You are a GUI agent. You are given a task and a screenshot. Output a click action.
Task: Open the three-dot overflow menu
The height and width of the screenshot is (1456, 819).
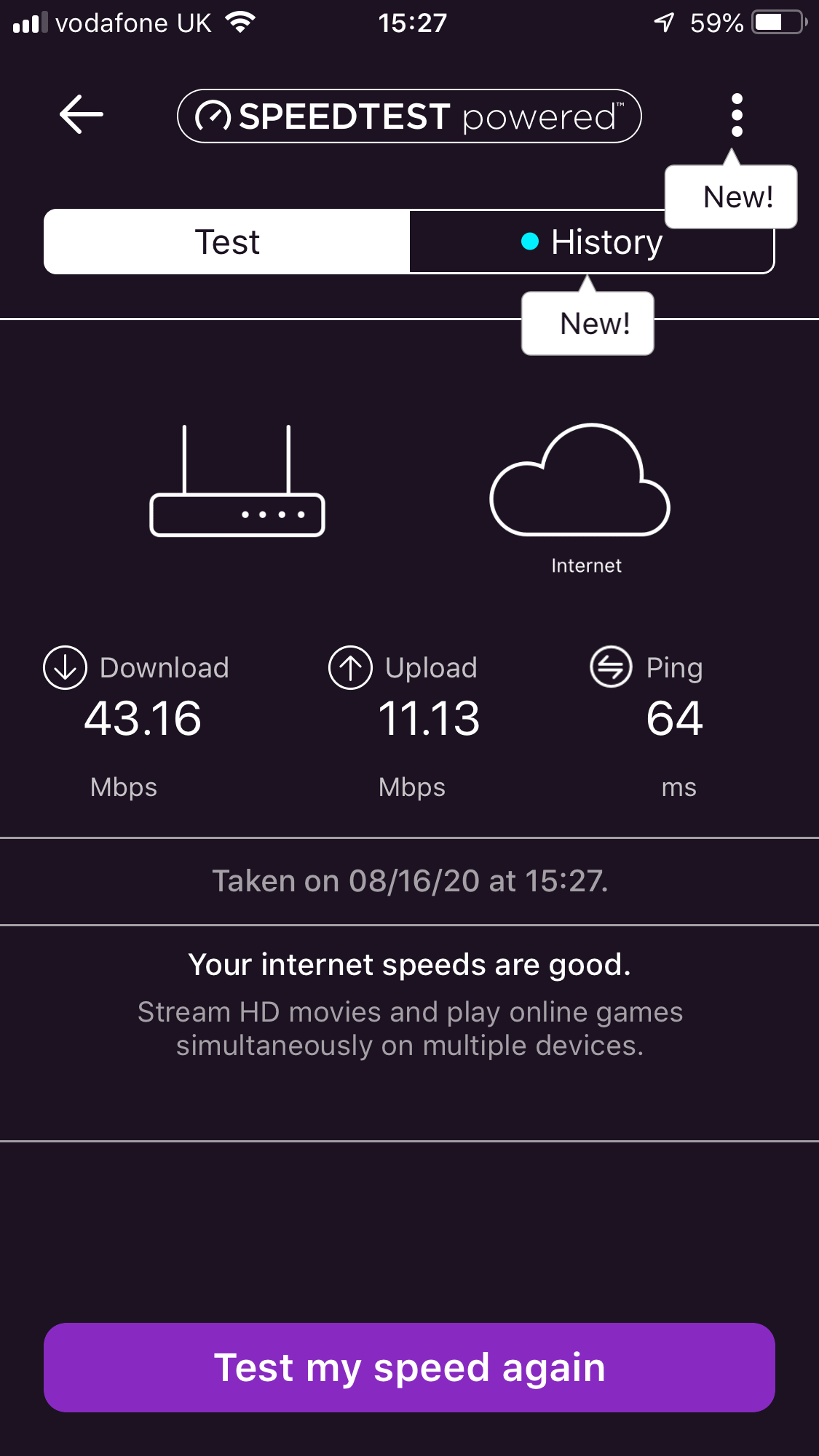pyautogui.click(x=737, y=115)
